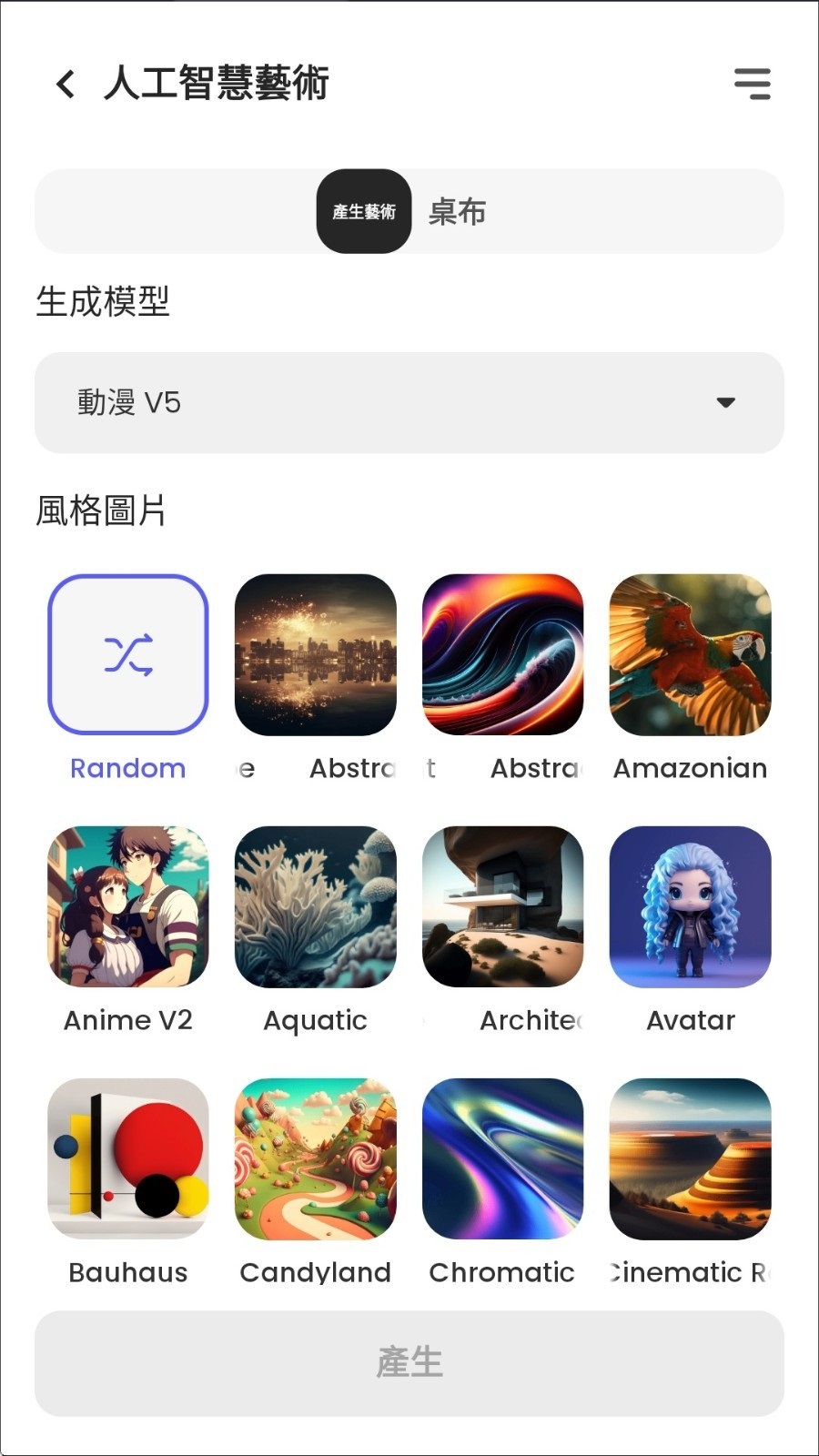The width and height of the screenshot is (819, 1456).
Task: Select the Avatar style
Action: point(690,906)
